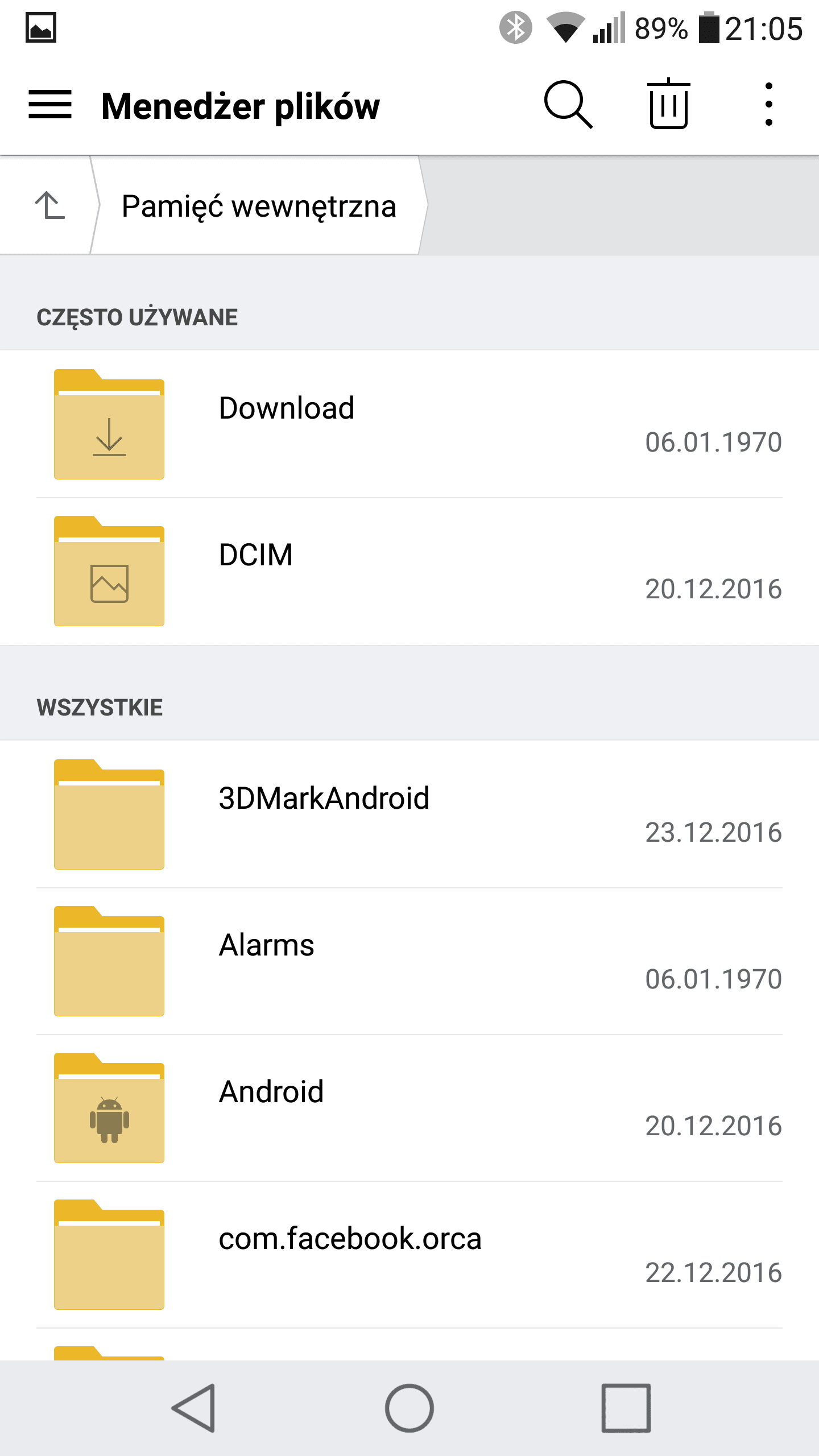The height and width of the screenshot is (1456, 819).
Task: Open the Alarms folder
Action: pos(409,961)
